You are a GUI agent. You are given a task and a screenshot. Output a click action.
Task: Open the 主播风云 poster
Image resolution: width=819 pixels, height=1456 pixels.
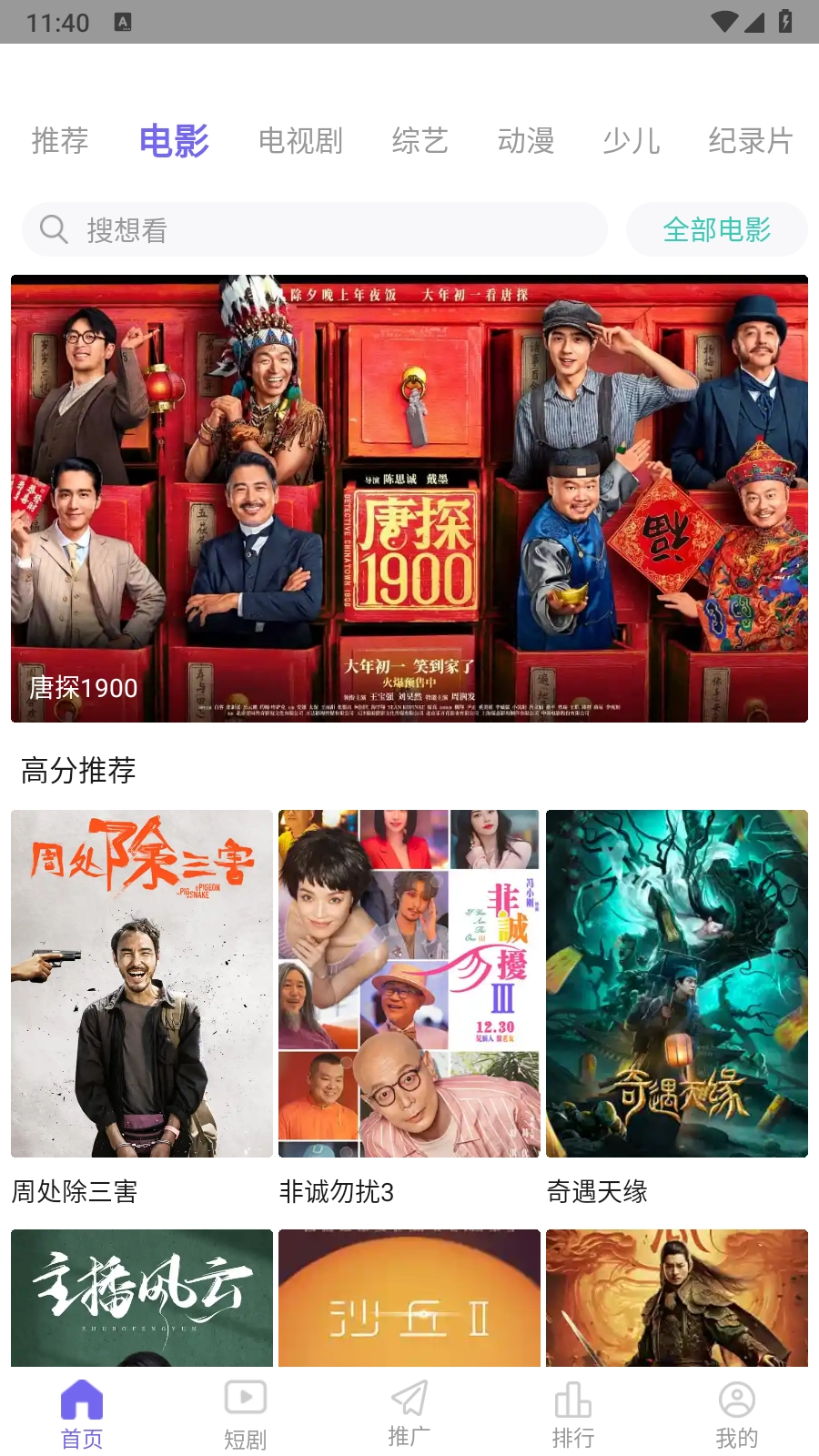[142, 1298]
